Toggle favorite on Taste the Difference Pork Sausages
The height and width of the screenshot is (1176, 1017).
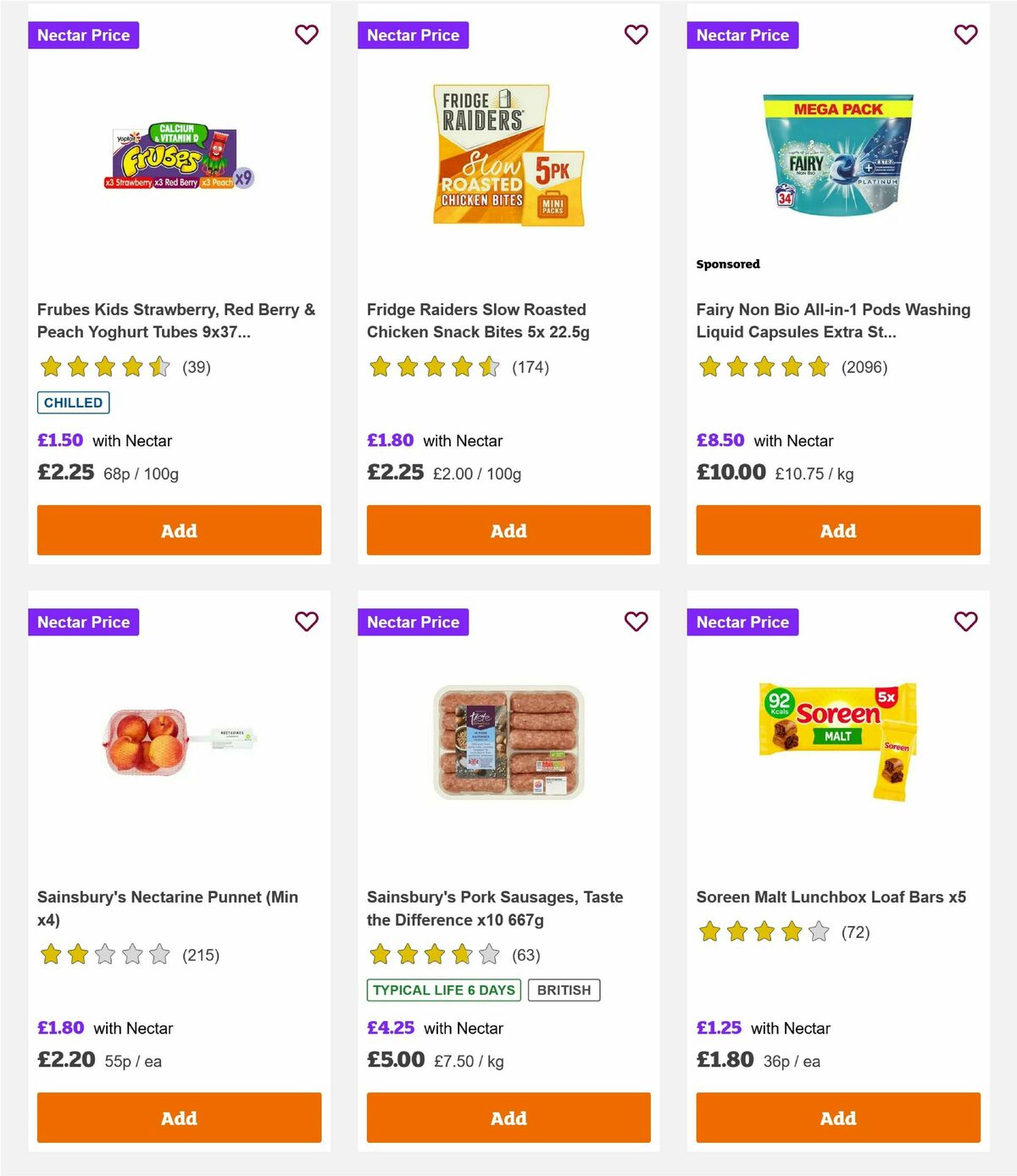click(636, 621)
